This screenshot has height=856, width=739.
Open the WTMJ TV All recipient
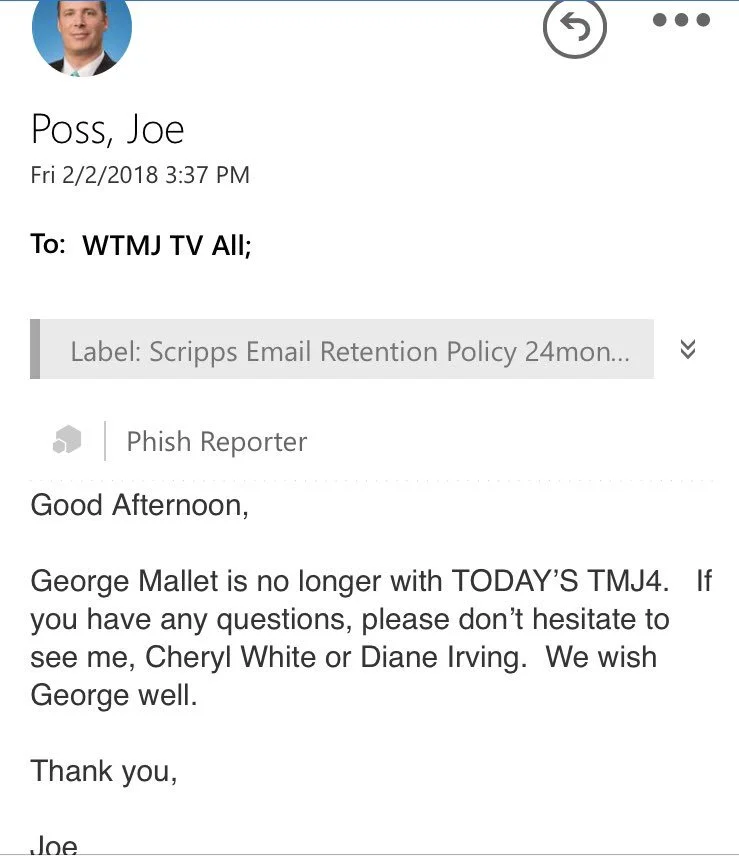click(x=166, y=245)
